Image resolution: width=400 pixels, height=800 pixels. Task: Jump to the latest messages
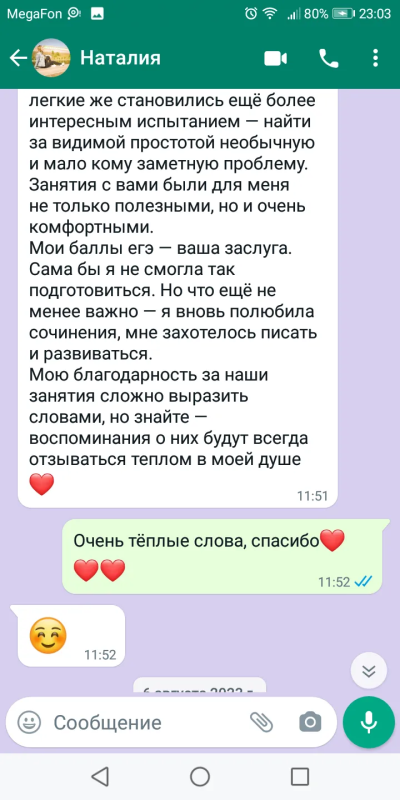coord(369,670)
